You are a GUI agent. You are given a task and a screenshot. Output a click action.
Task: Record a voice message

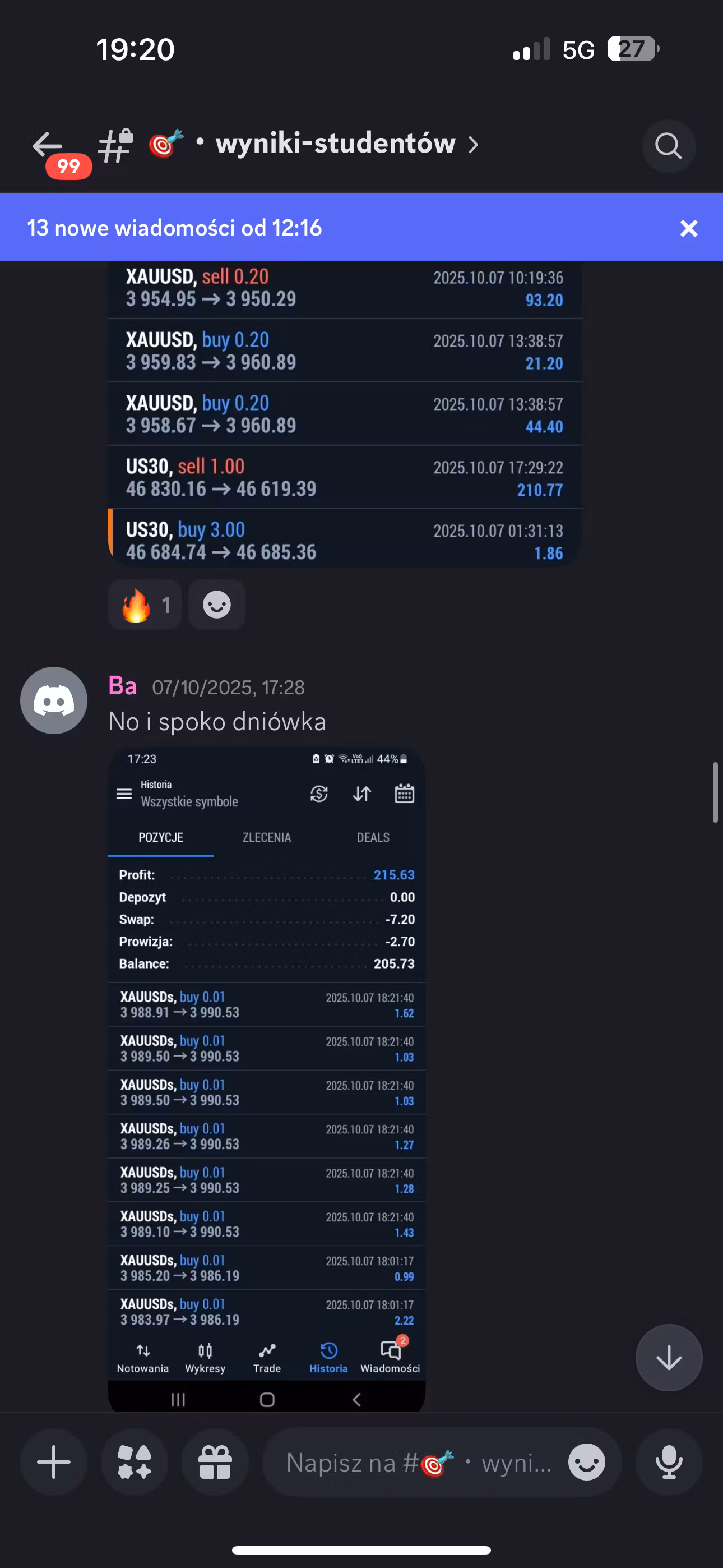click(668, 1462)
